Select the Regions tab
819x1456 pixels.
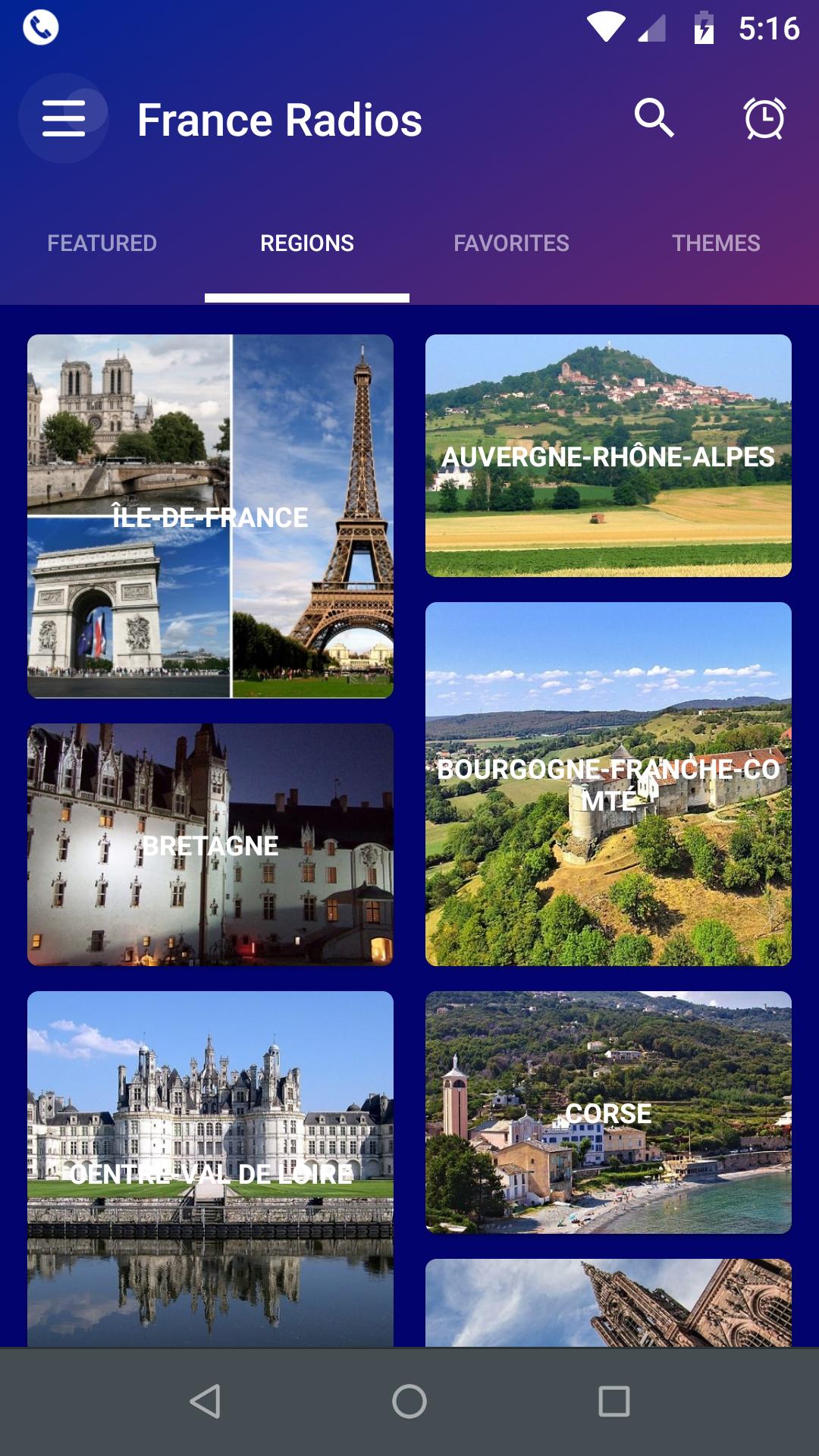tap(307, 243)
